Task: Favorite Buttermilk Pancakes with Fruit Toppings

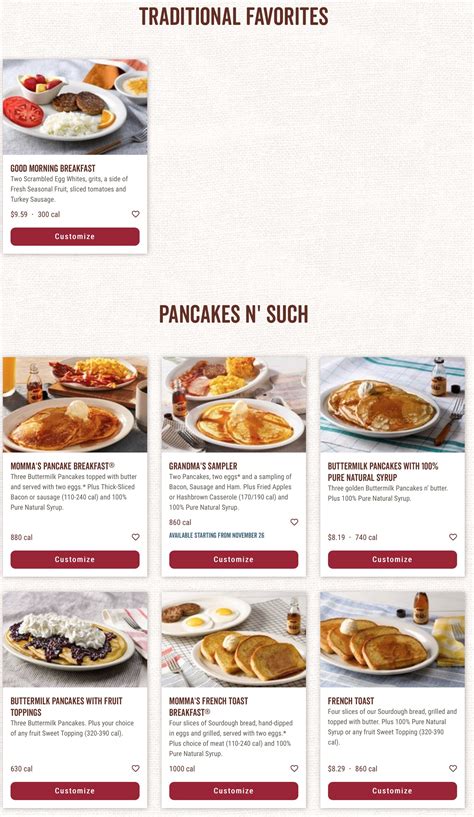Action: 135,769
